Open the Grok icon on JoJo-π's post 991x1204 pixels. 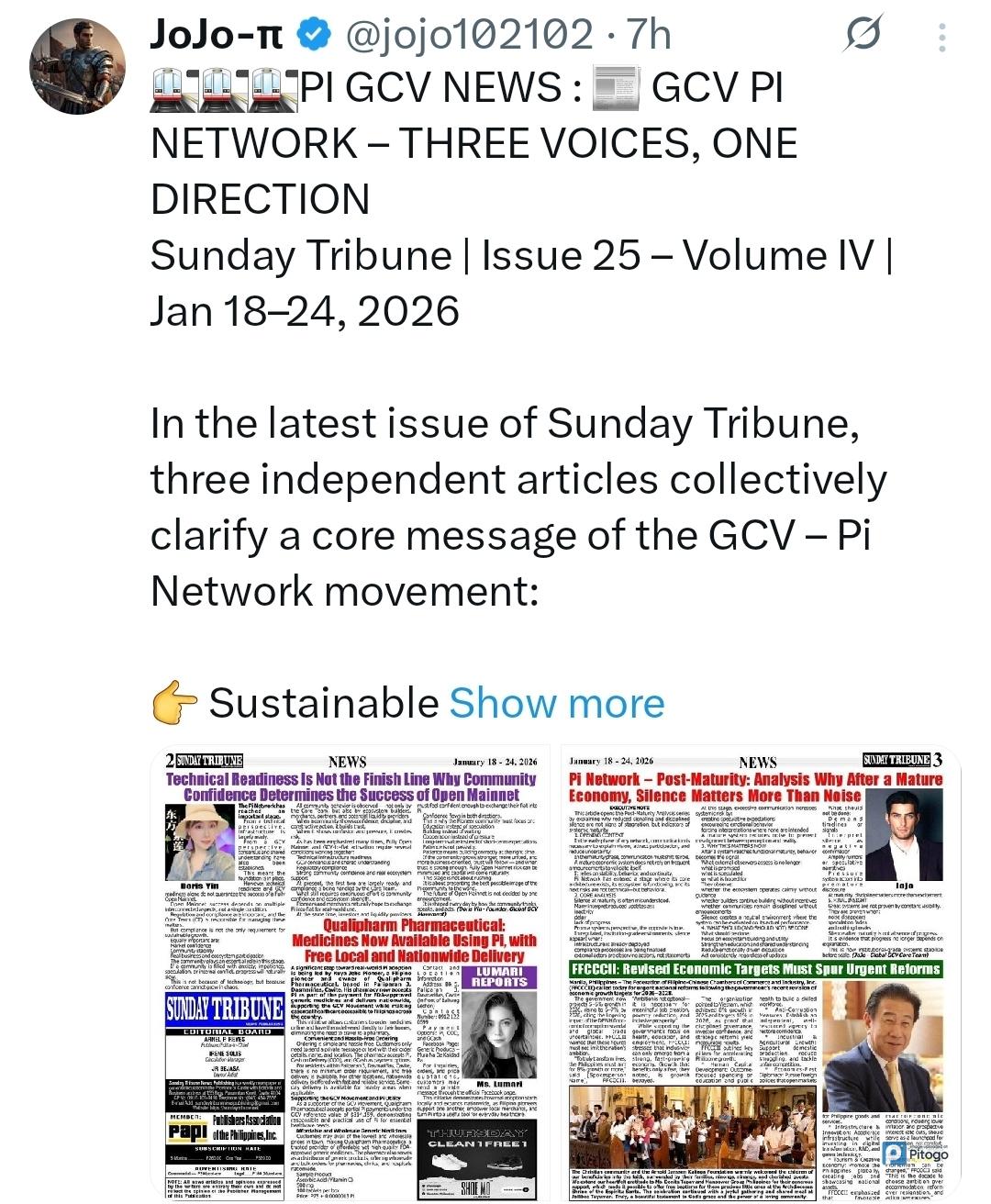point(863,35)
